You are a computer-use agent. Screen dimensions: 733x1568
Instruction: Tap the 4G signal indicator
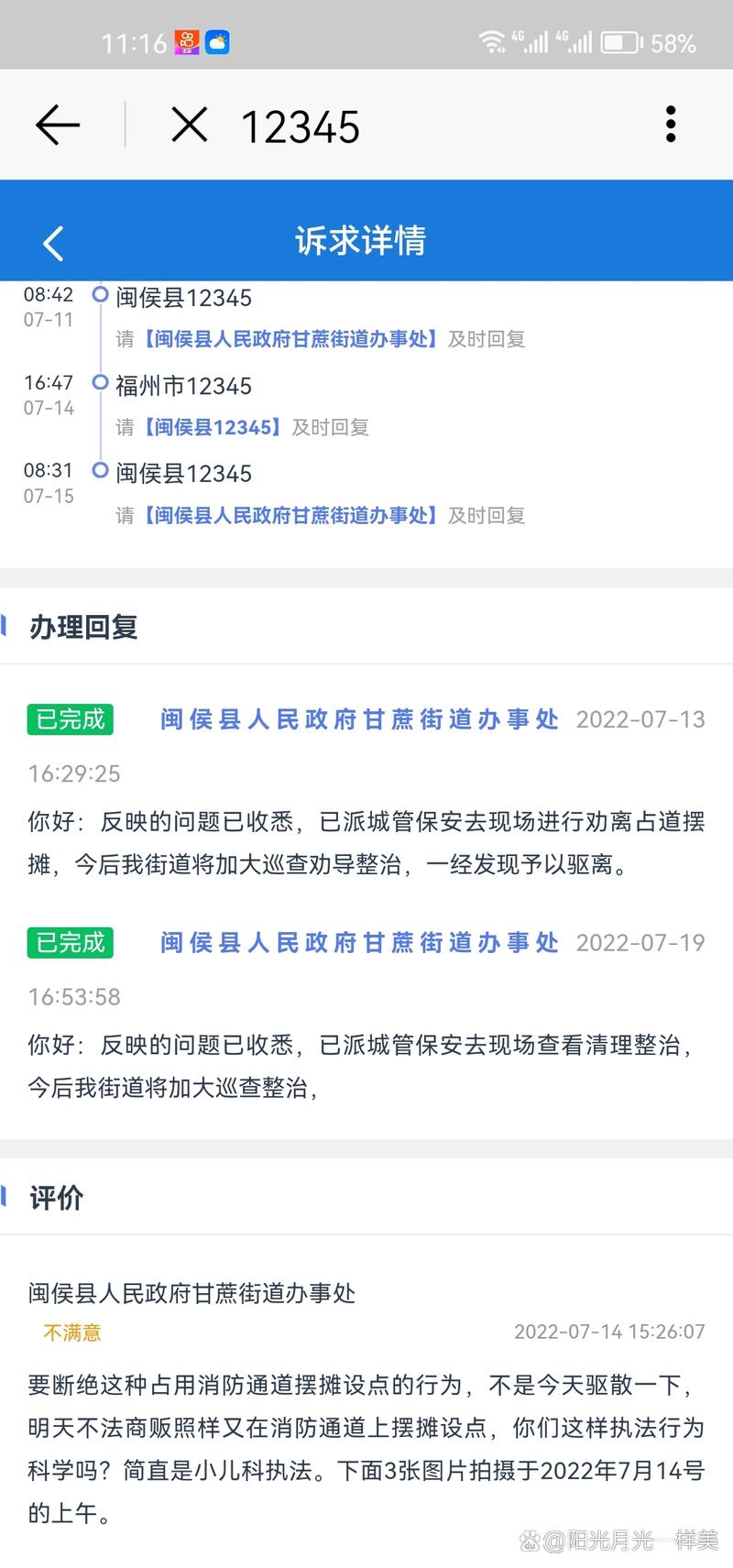click(x=533, y=40)
